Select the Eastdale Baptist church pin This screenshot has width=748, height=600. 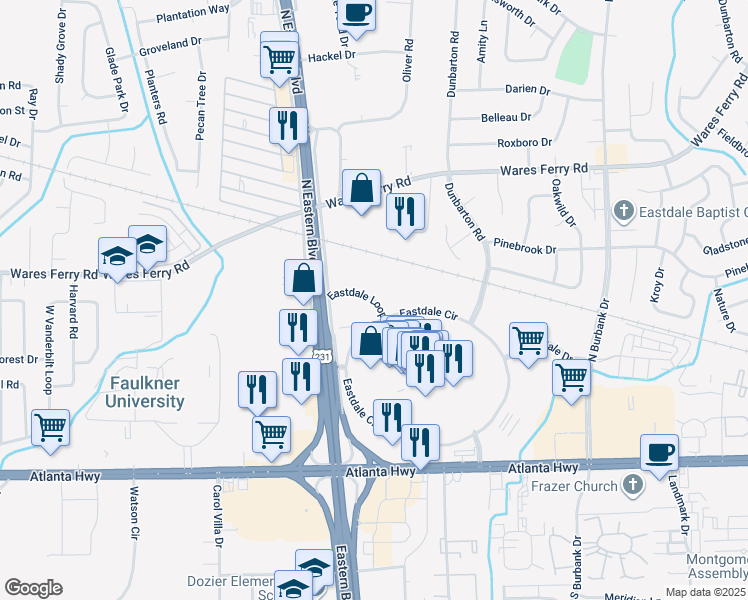click(x=623, y=212)
